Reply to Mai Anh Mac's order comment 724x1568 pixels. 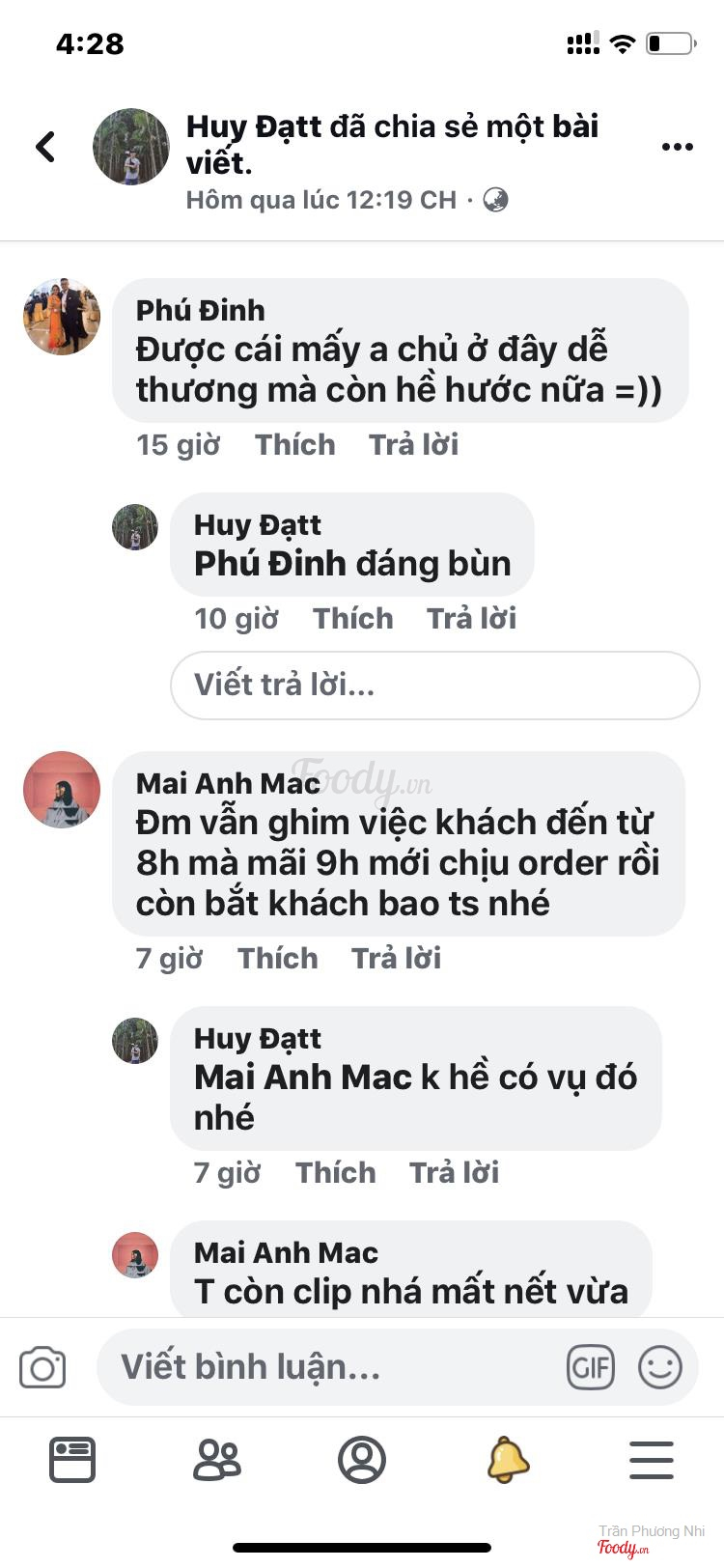pos(396,959)
